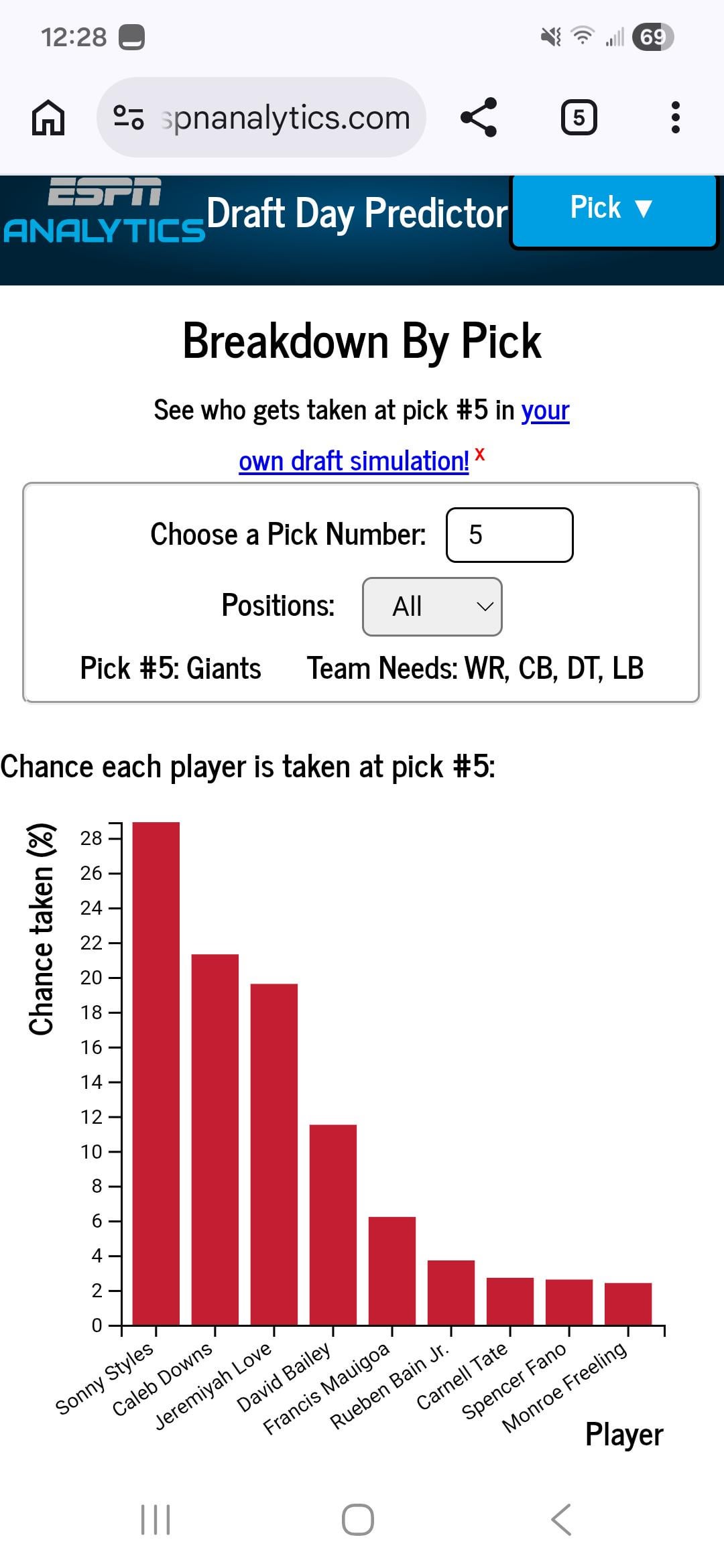Share this page
724x1568 pixels.
[x=479, y=118]
